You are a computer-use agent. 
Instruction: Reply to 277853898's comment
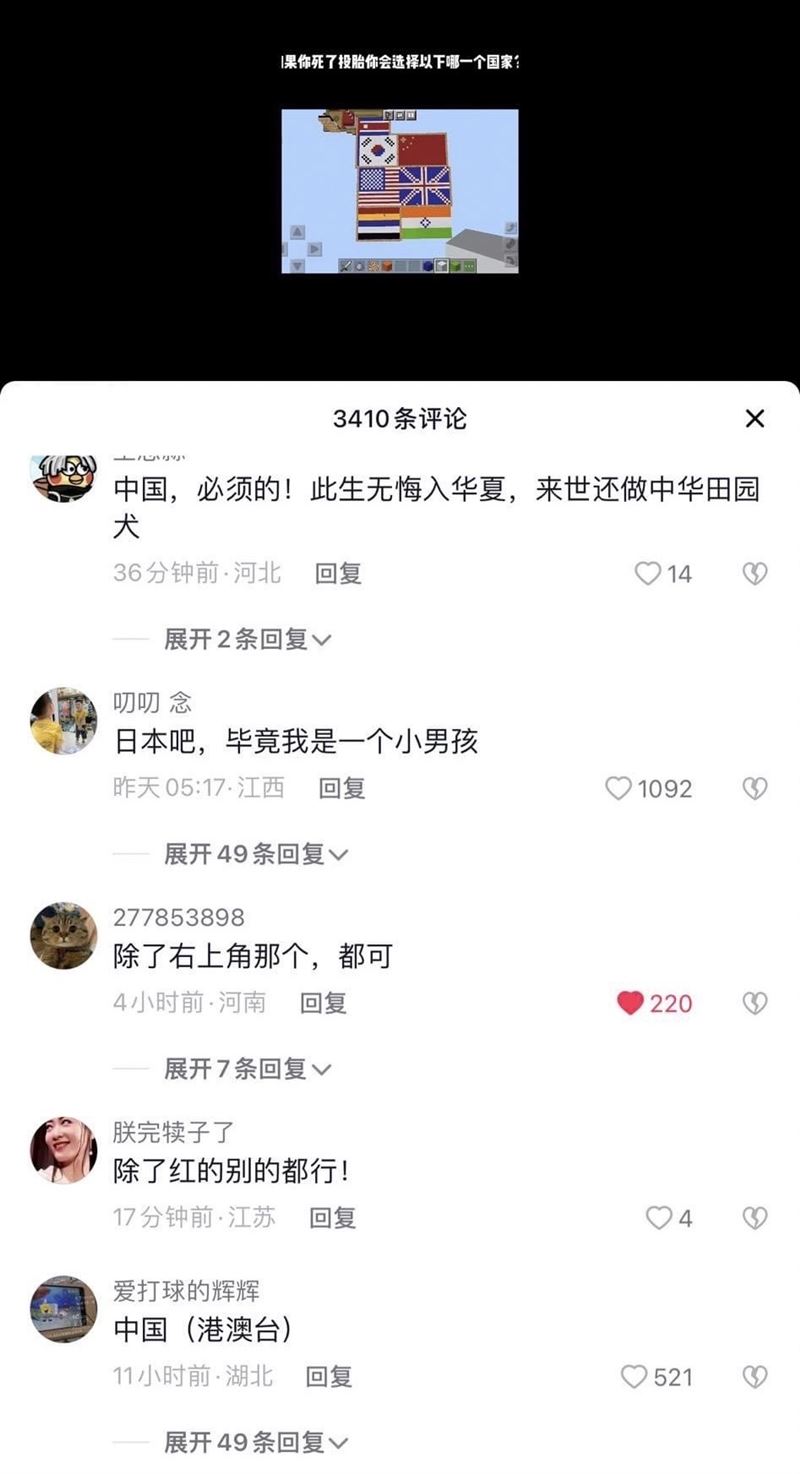click(324, 1002)
